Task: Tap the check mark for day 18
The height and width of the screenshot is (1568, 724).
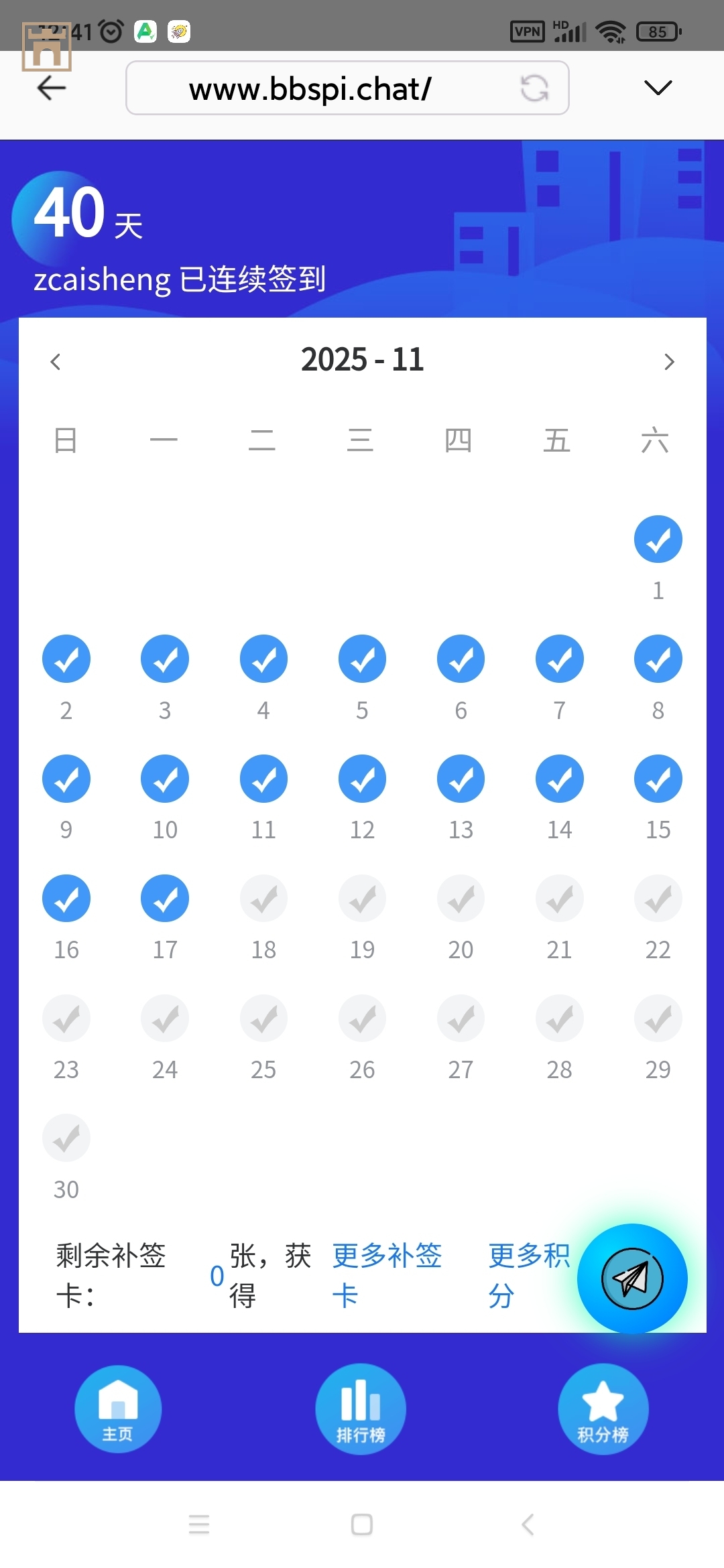Action: click(263, 899)
